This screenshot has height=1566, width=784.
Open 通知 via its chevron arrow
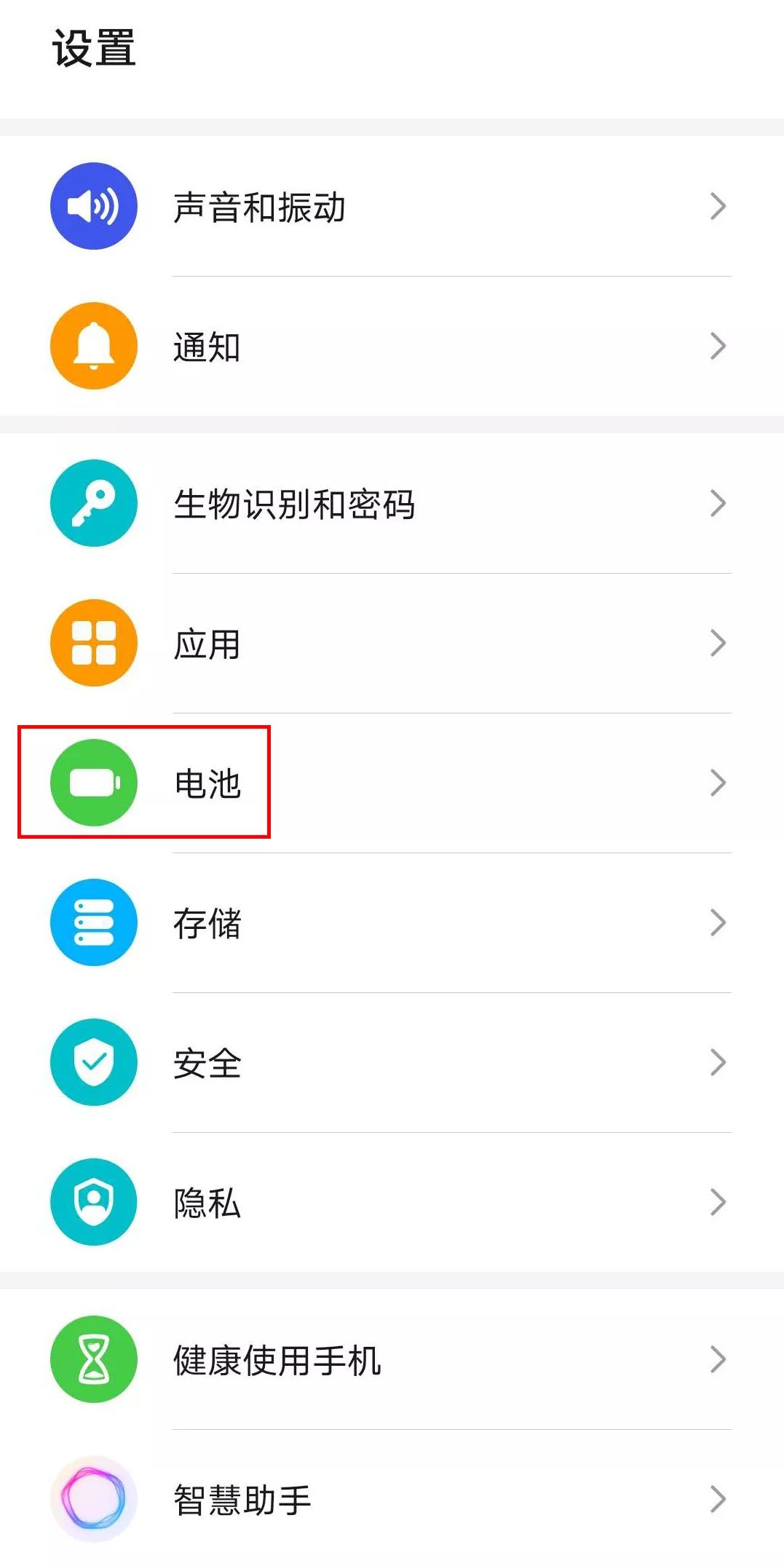pyautogui.click(x=719, y=346)
